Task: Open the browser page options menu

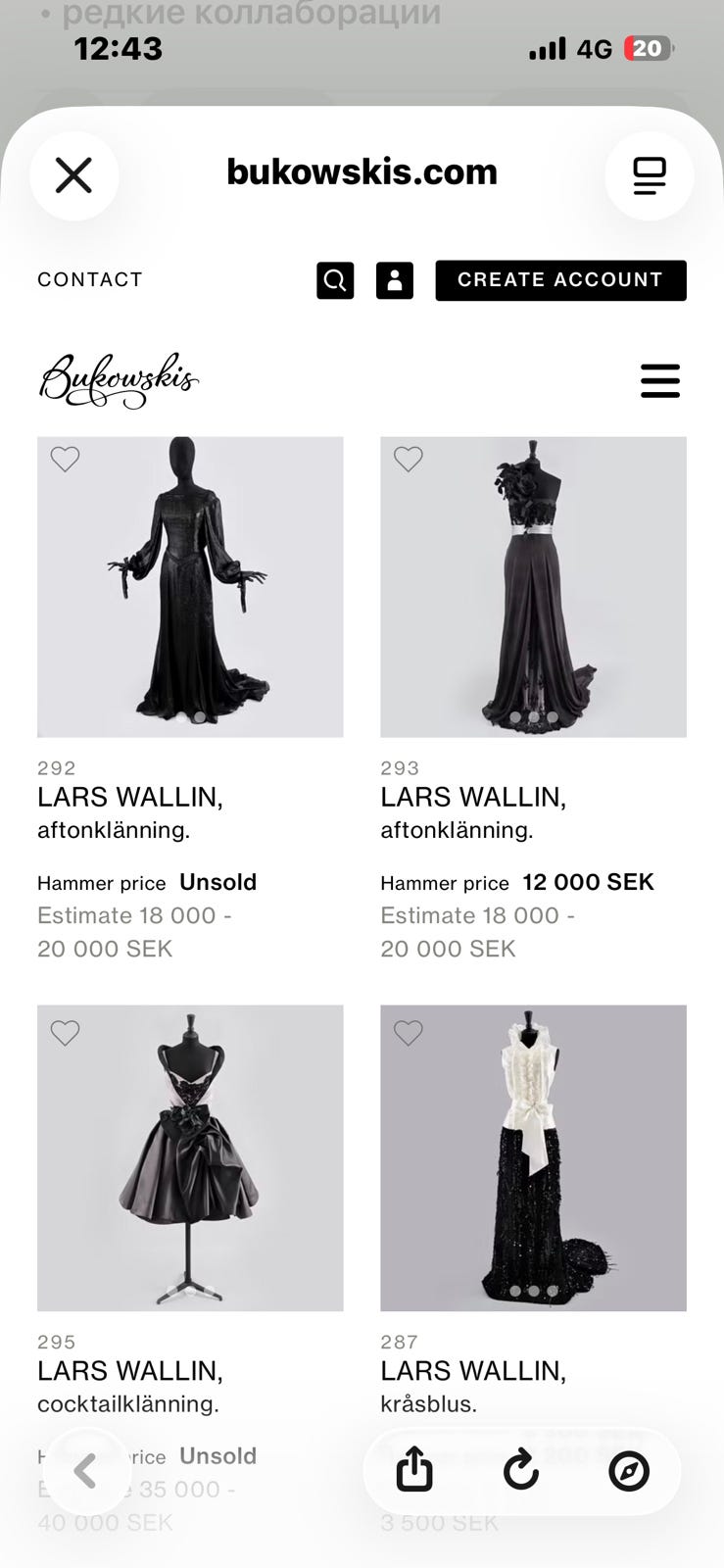Action: tap(649, 175)
